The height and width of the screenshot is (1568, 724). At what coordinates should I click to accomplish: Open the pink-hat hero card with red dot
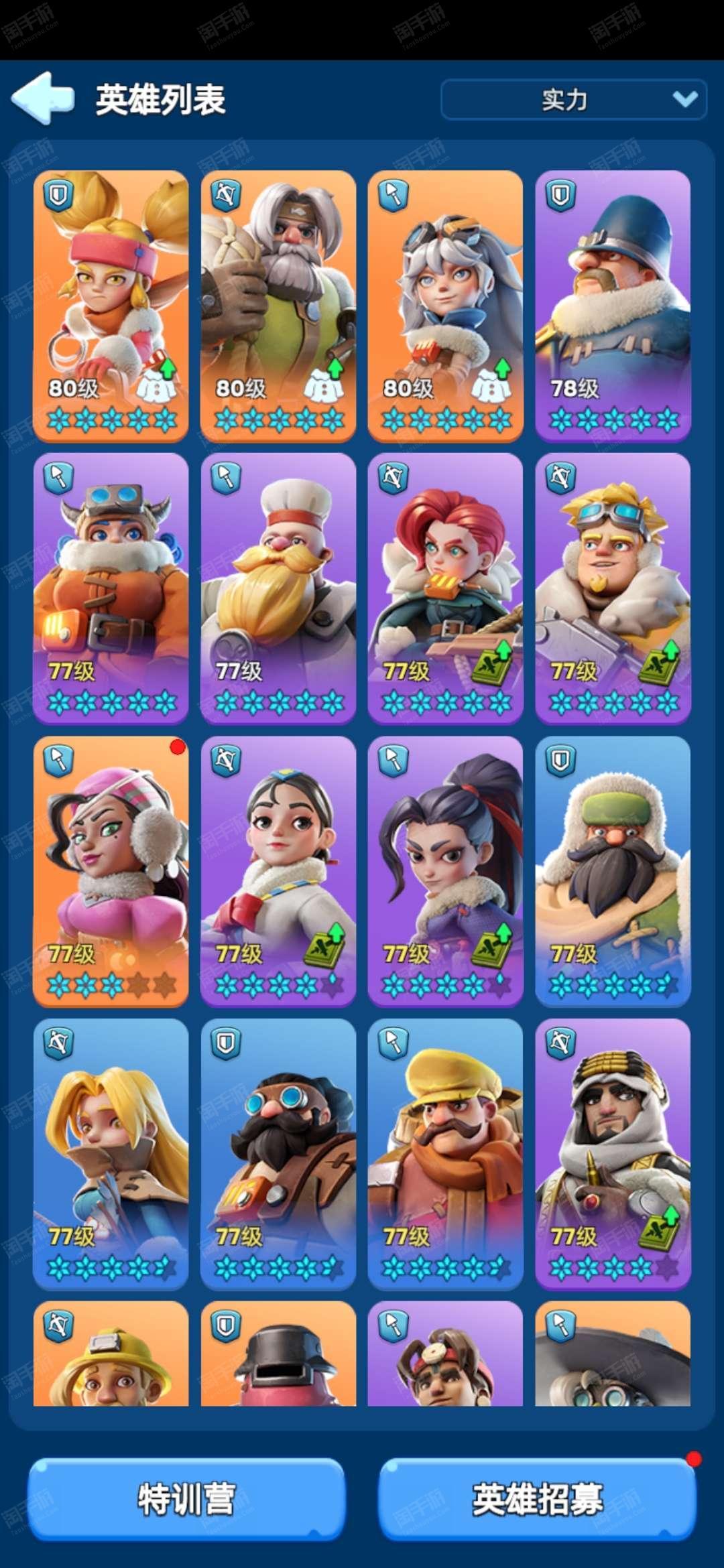111,870
